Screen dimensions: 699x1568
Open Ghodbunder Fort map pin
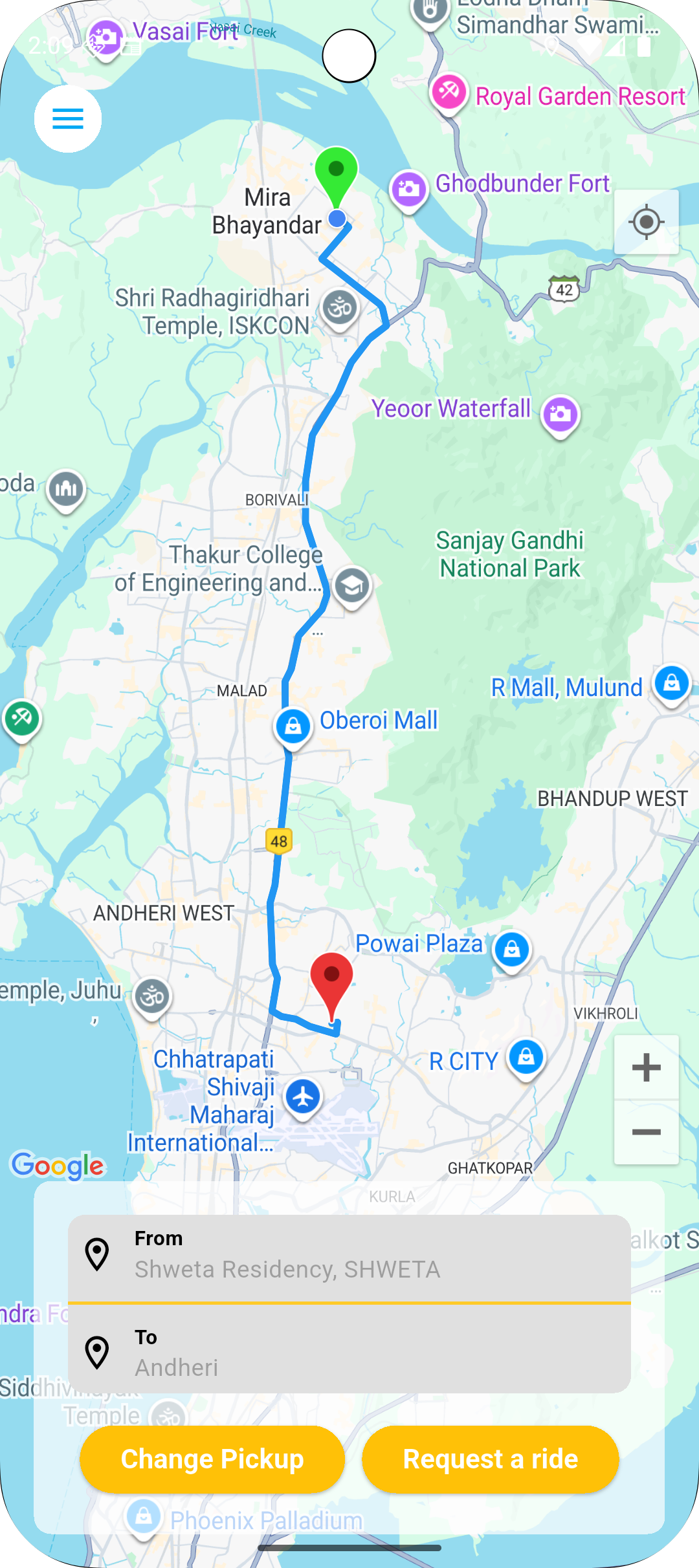click(408, 190)
